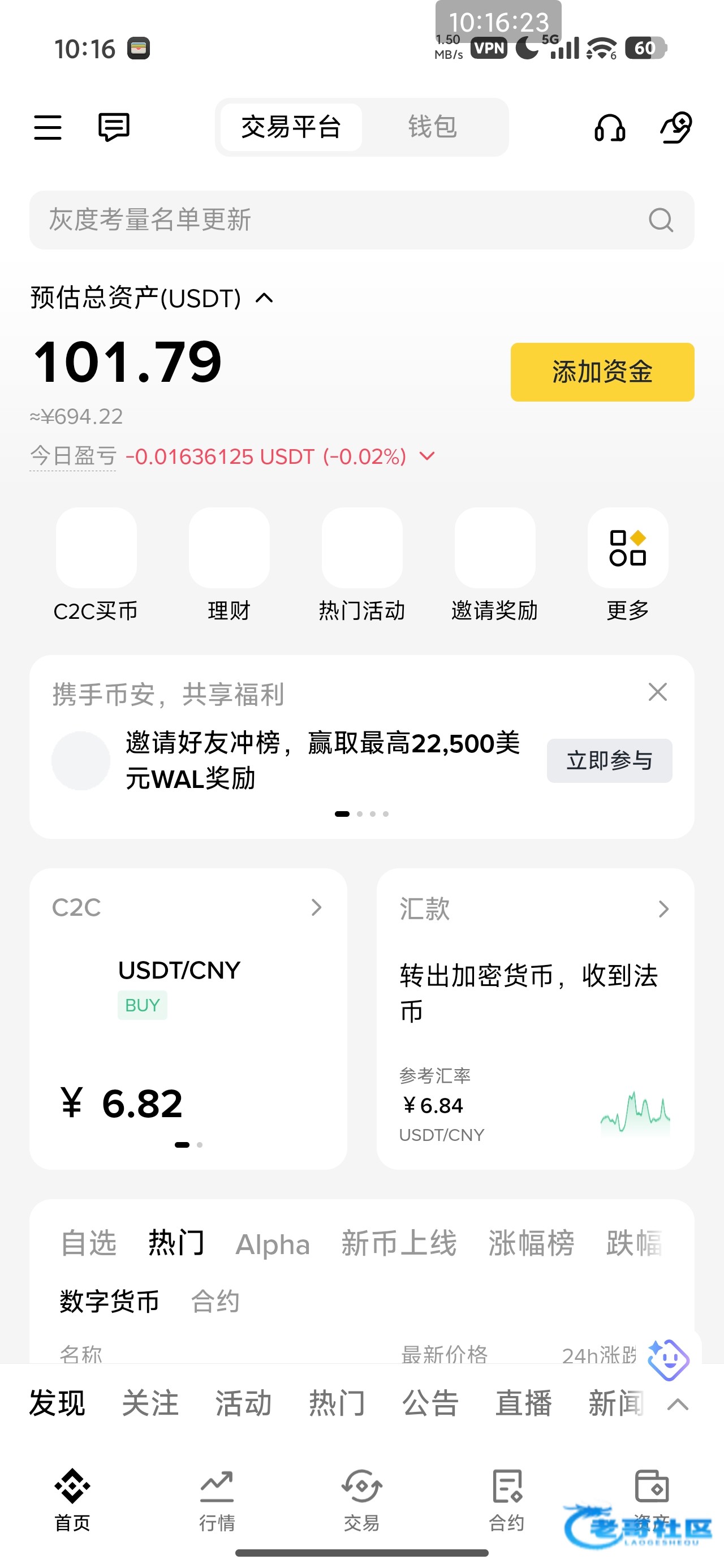
Task: Dismiss the 携手币安 banner
Action: point(658,691)
